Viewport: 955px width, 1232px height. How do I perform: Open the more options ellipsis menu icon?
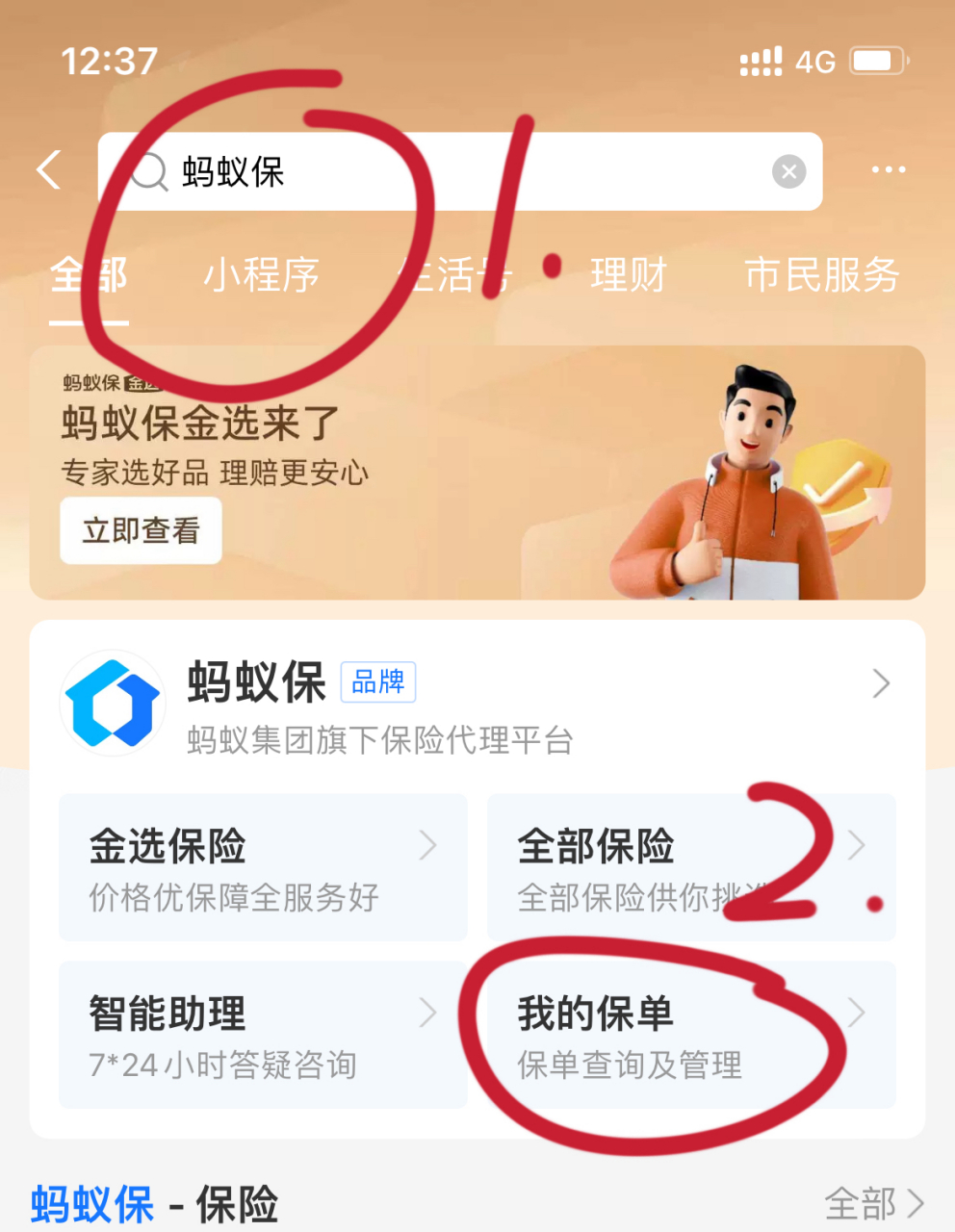(x=888, y=169)
